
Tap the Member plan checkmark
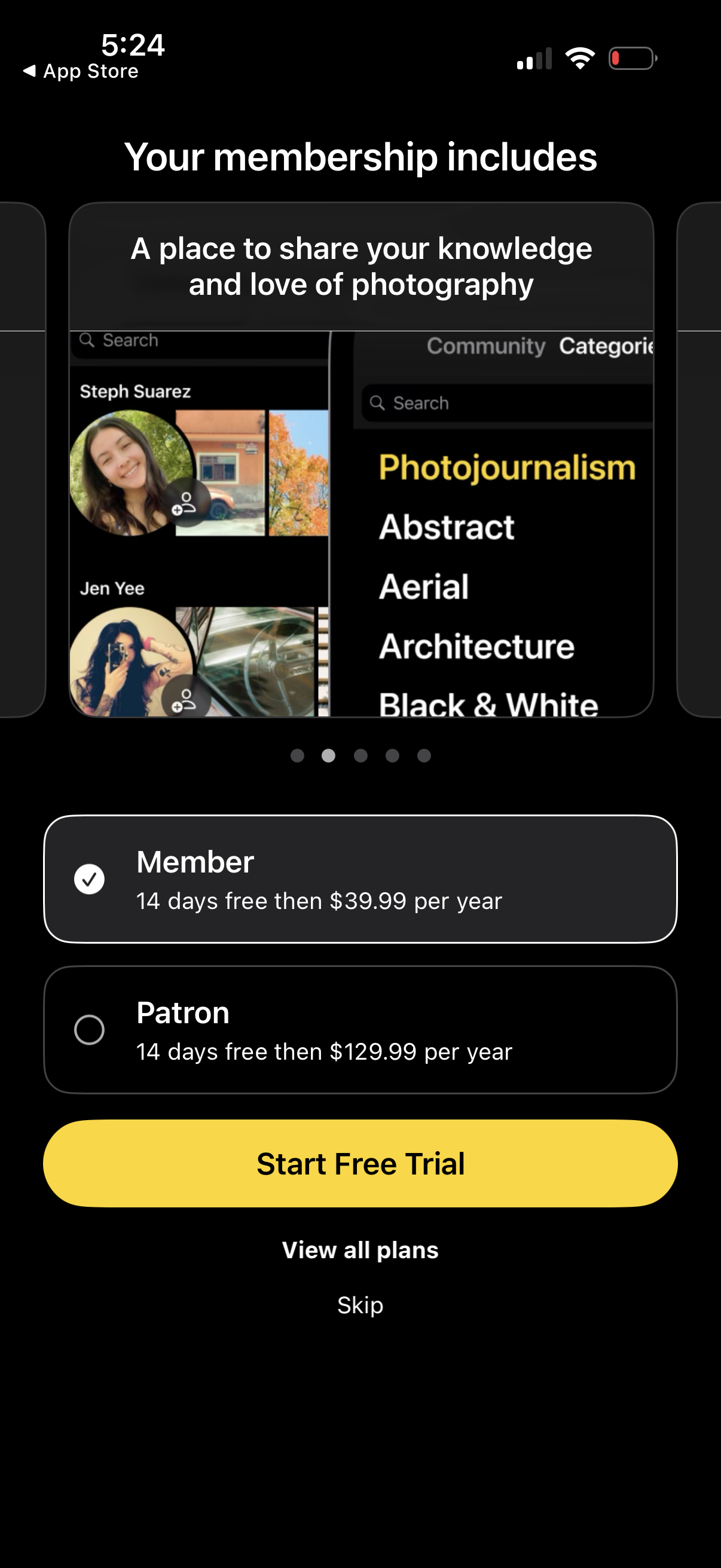[x=89, y=878]
